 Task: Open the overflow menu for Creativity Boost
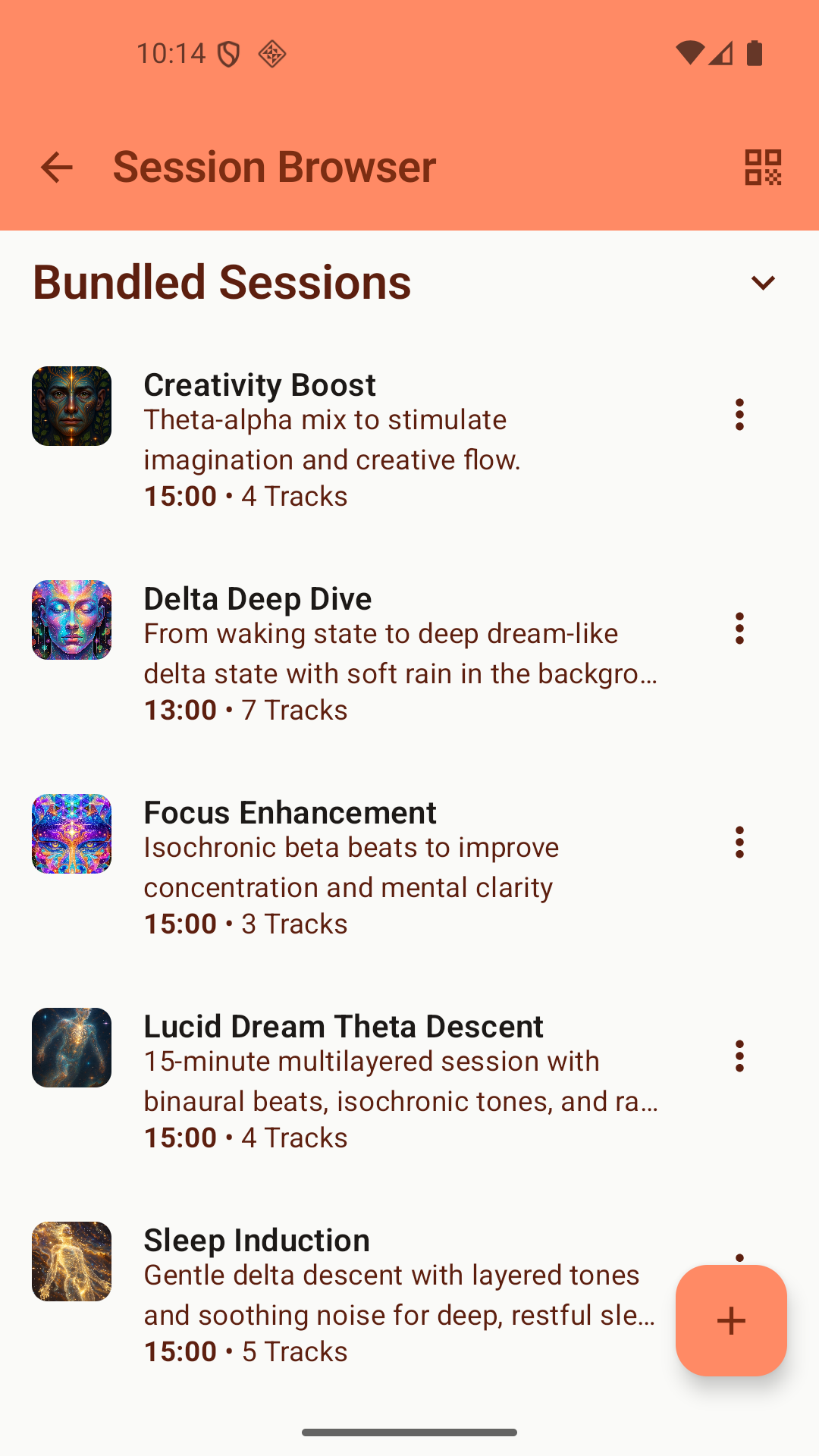(739, 415)
